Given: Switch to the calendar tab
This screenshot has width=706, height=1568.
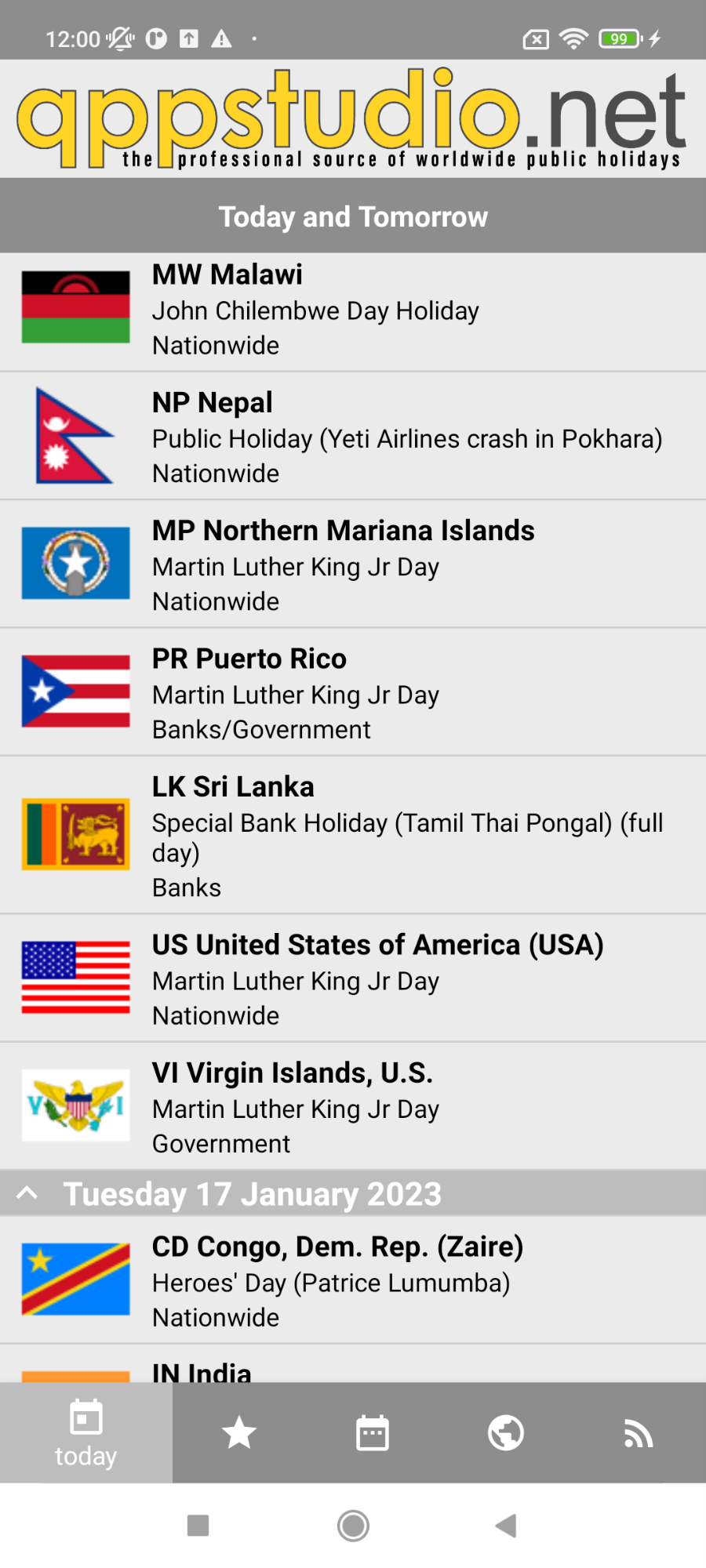Looking at the screenshot, I should (x=373, y=1432).
